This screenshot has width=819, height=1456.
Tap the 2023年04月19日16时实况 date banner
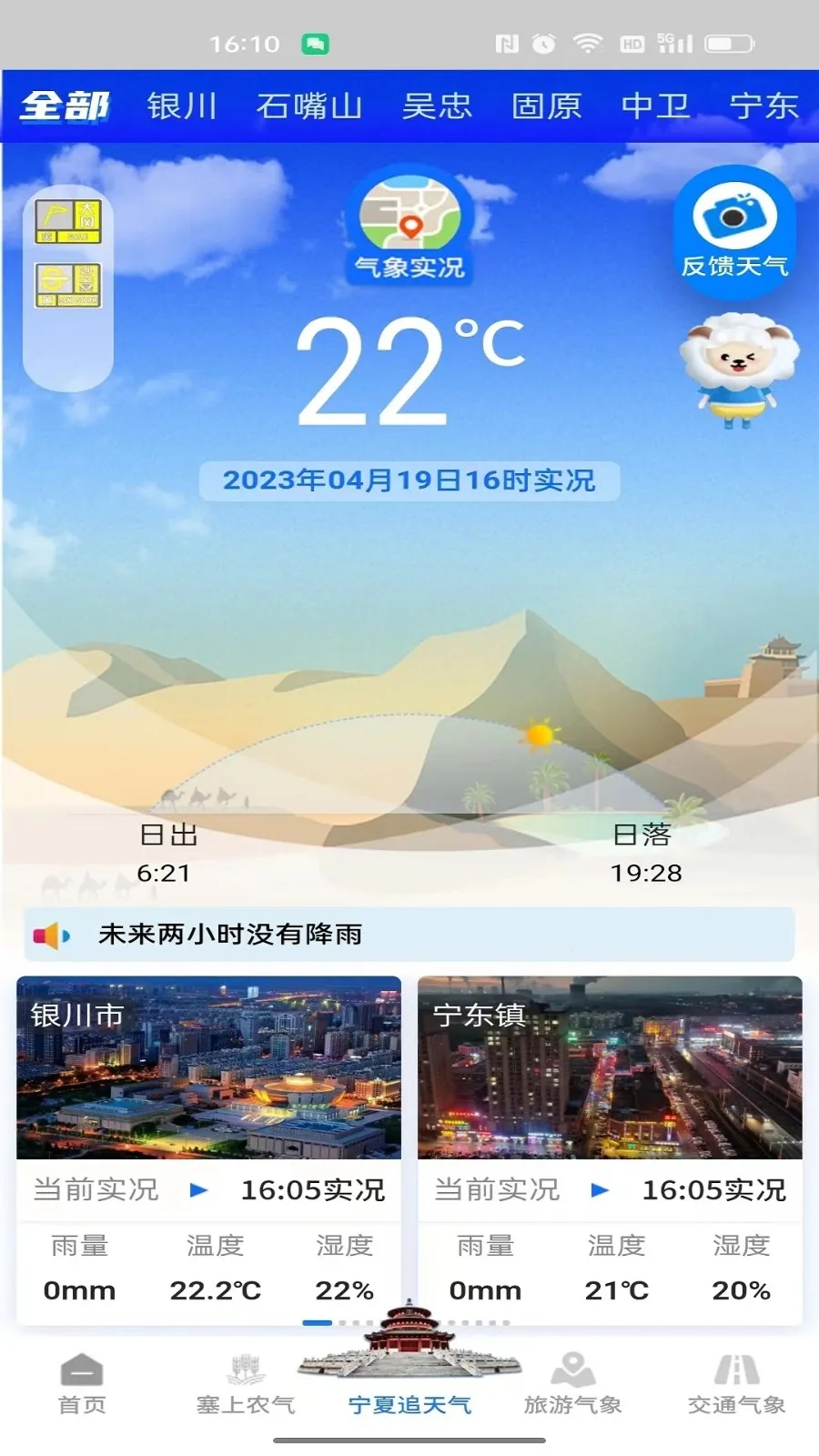[409, 480]
